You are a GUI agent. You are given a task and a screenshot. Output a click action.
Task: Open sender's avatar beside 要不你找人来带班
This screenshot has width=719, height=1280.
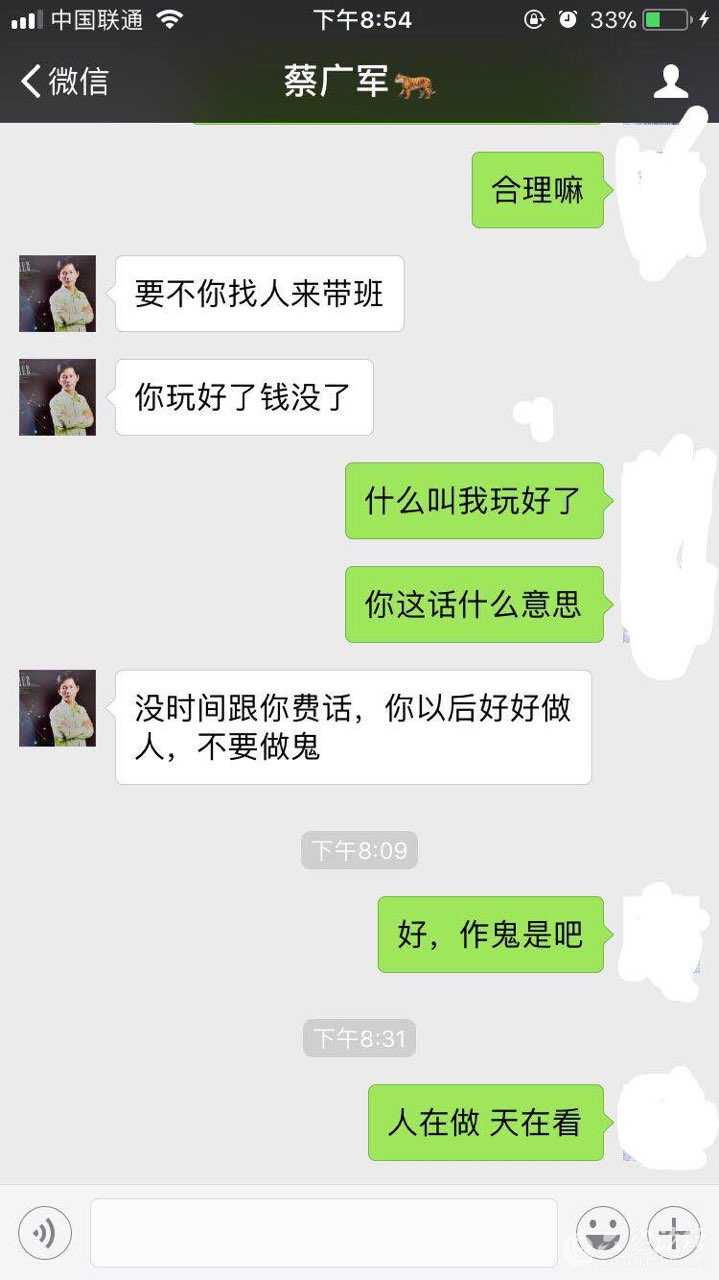57,293
